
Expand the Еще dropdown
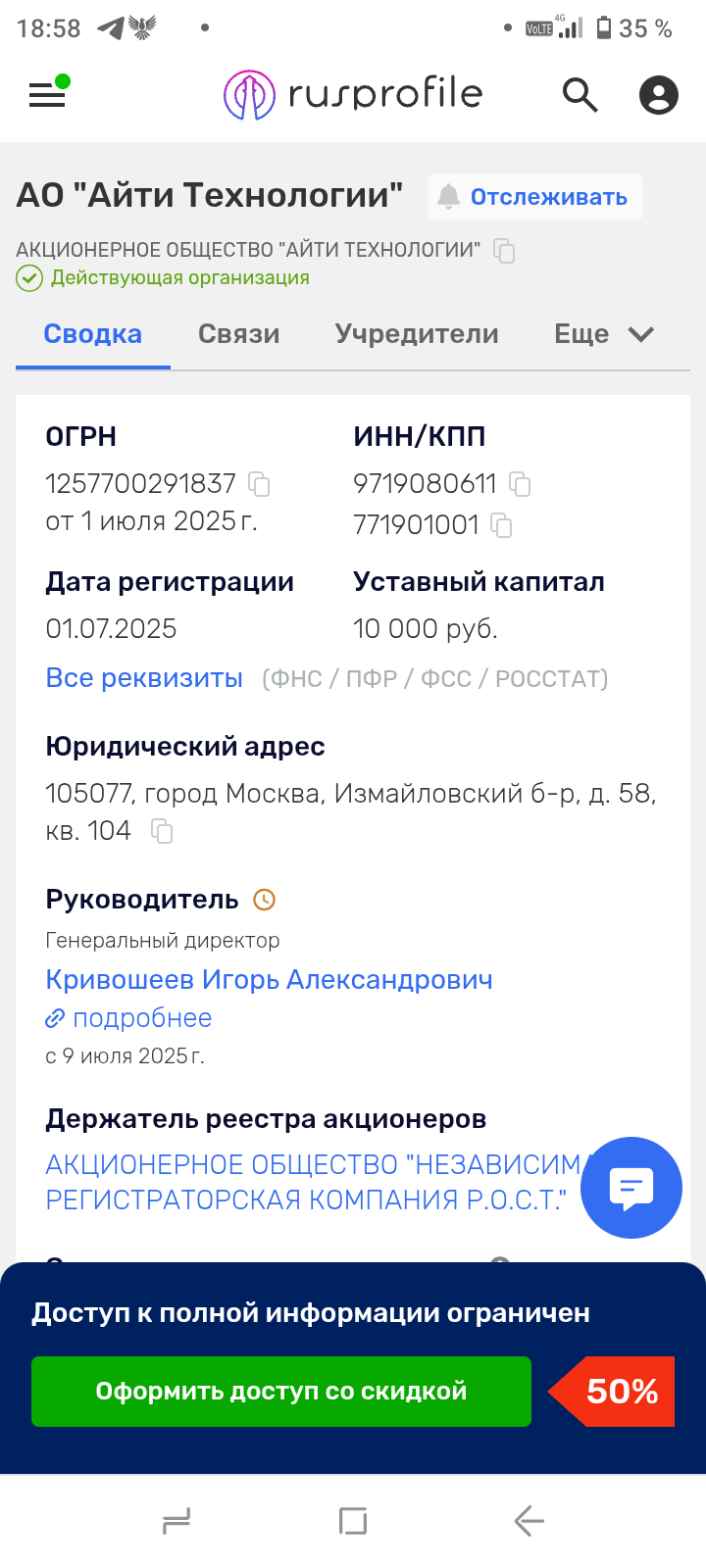(x=604, y=334)
